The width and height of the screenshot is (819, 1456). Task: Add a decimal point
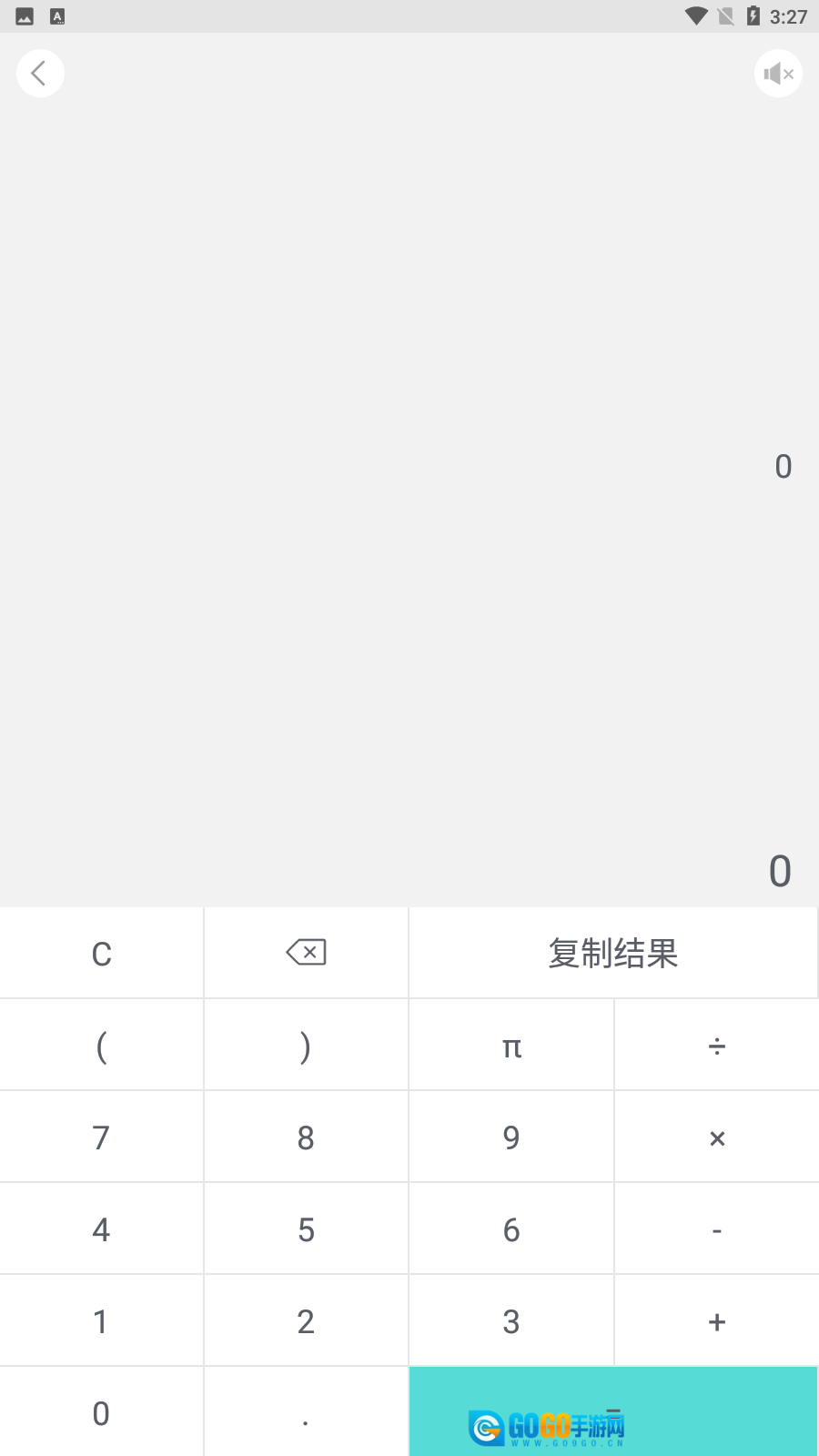306,1413
